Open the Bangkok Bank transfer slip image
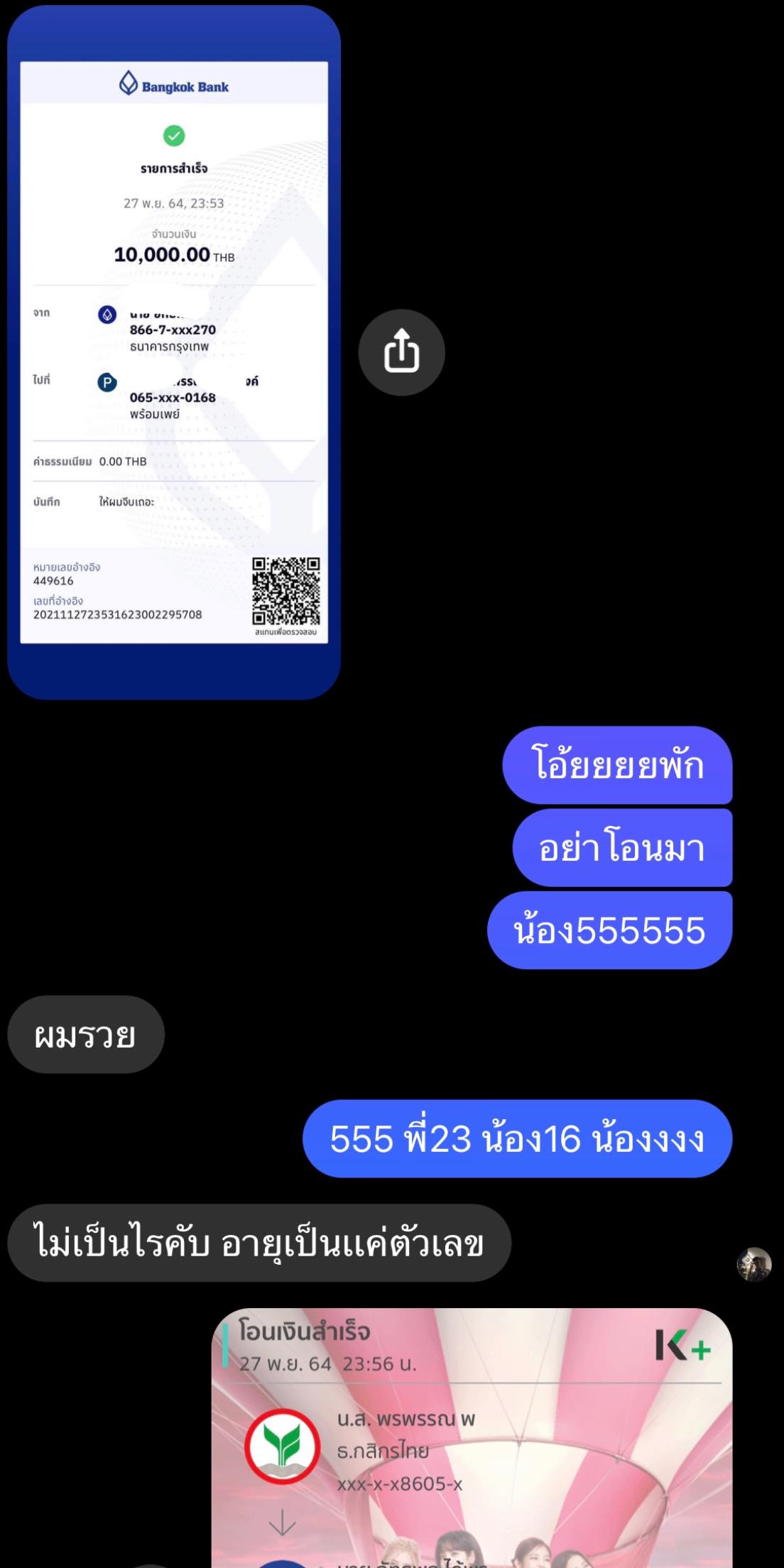 tap(174, 352)
